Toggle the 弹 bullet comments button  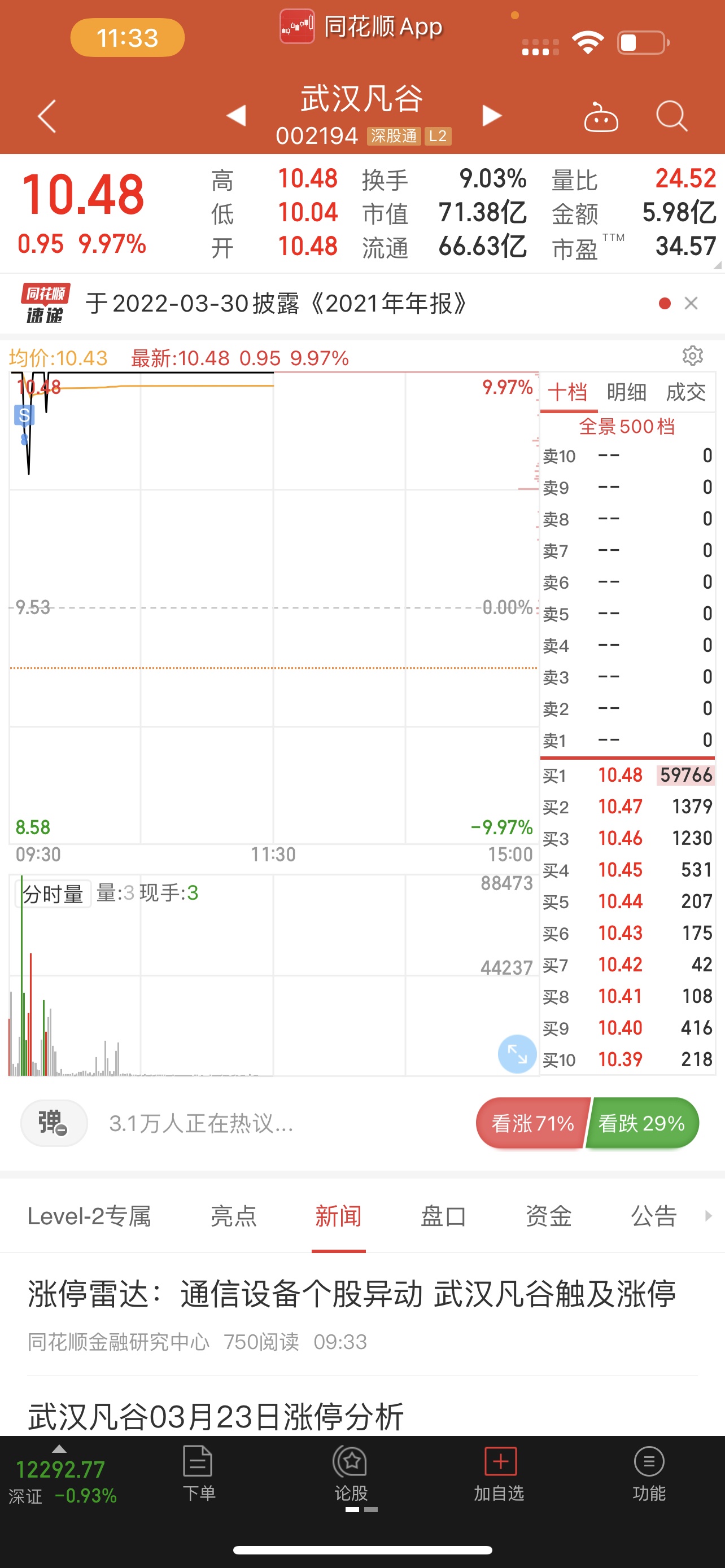pyautogui.click(x=54, y=1123)
